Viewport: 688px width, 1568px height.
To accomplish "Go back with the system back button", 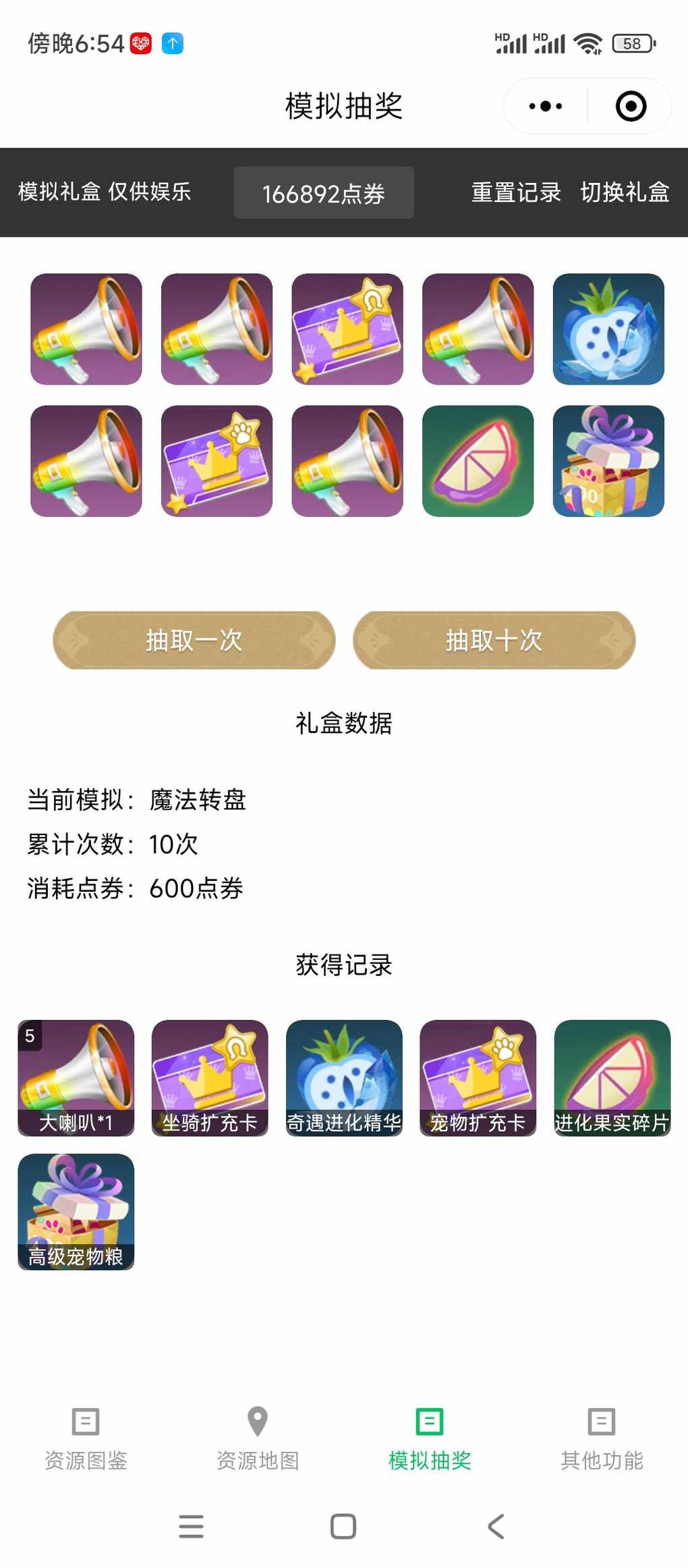I will [496, 1526].
